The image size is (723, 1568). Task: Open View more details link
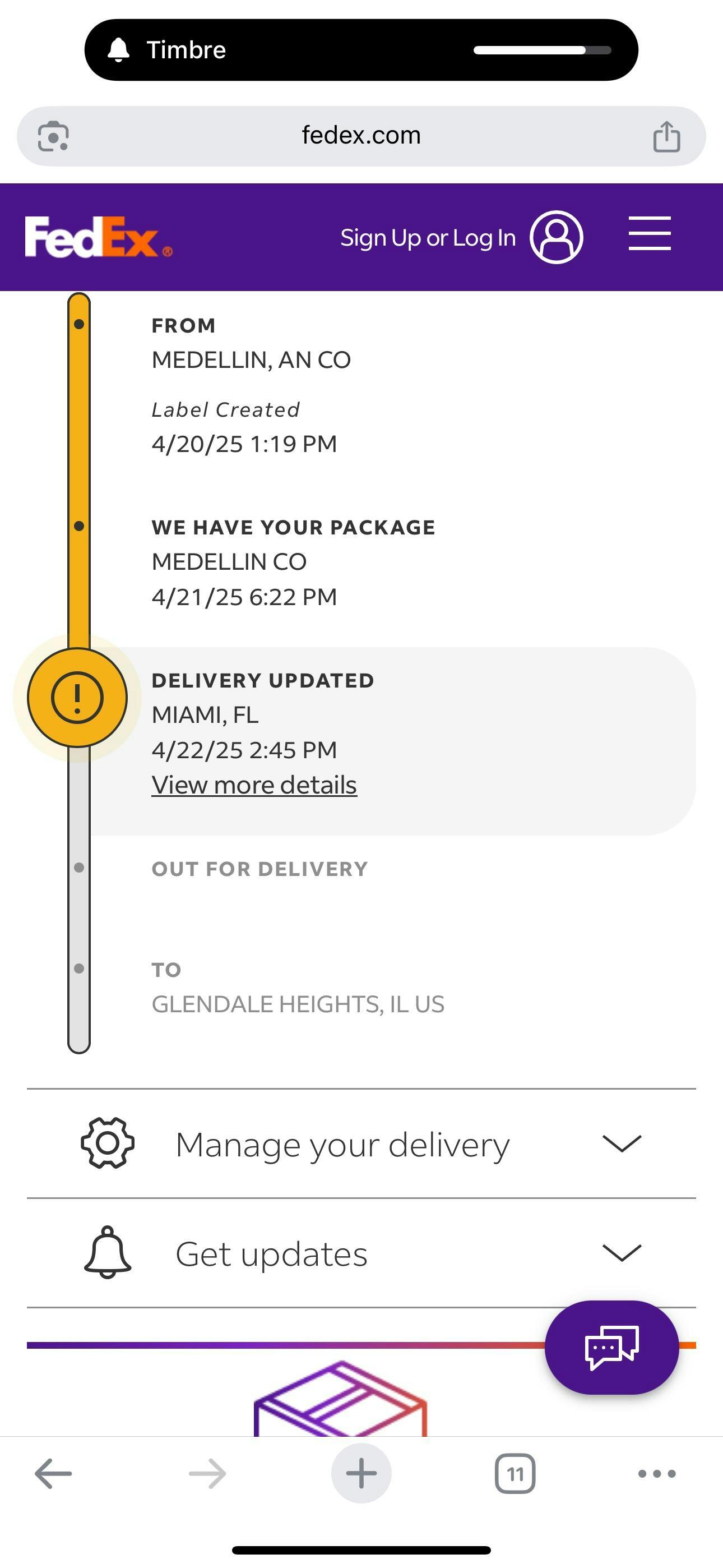(254, 785)
